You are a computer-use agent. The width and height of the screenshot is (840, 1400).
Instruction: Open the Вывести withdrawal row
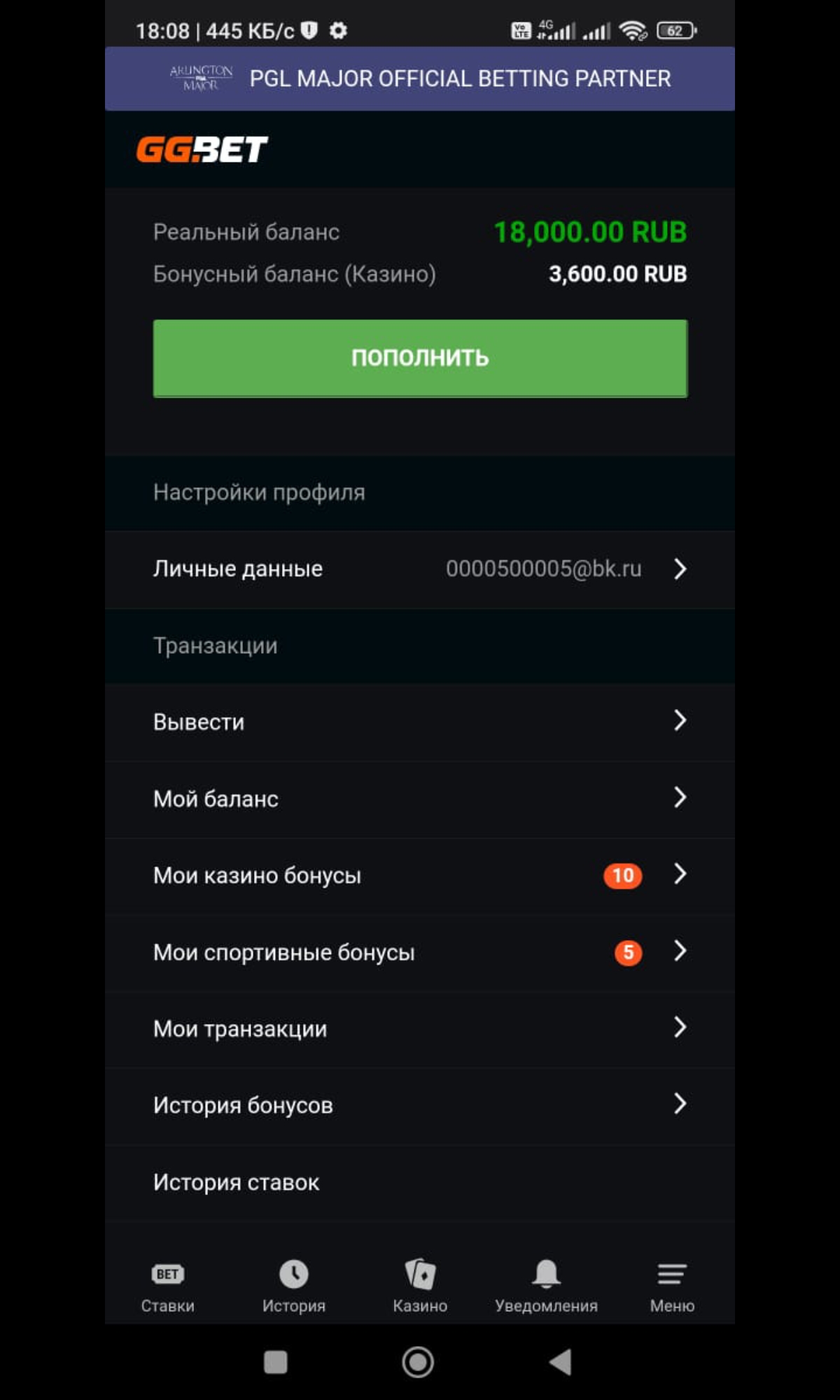click(x=420, y=722)
